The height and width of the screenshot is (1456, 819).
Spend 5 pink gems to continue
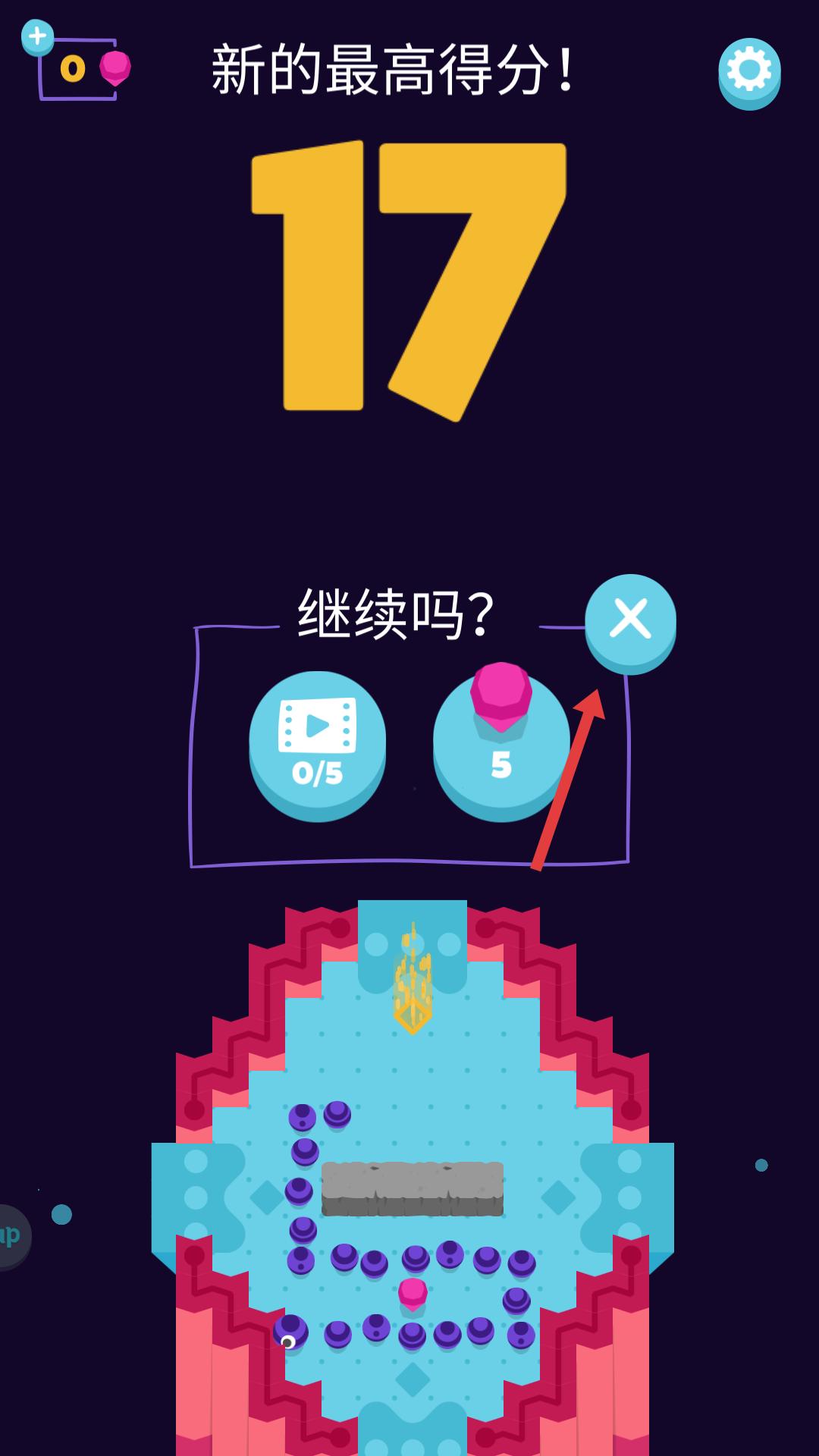[501, 745]
